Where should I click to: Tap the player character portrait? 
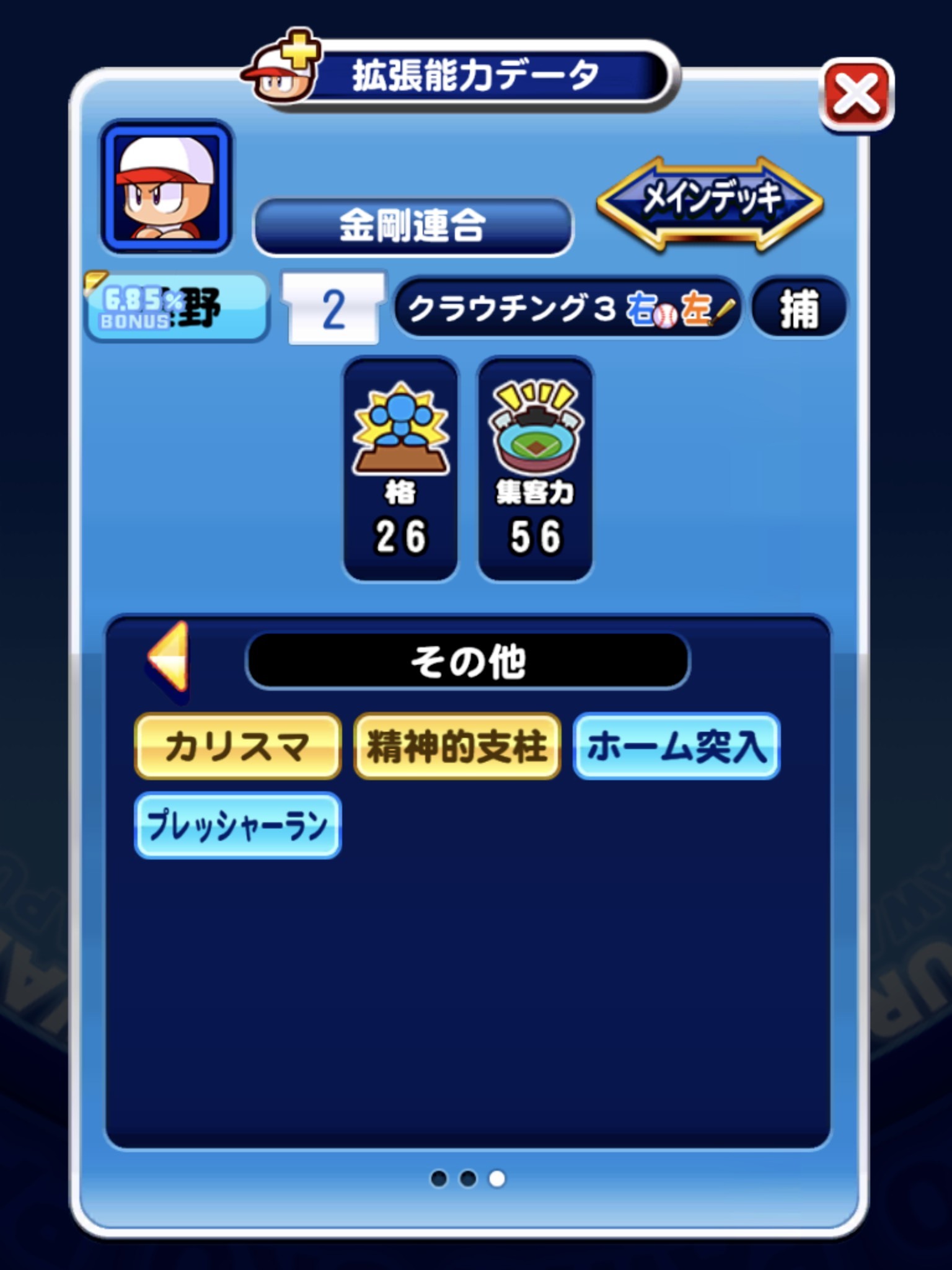(x=165, y=187)
